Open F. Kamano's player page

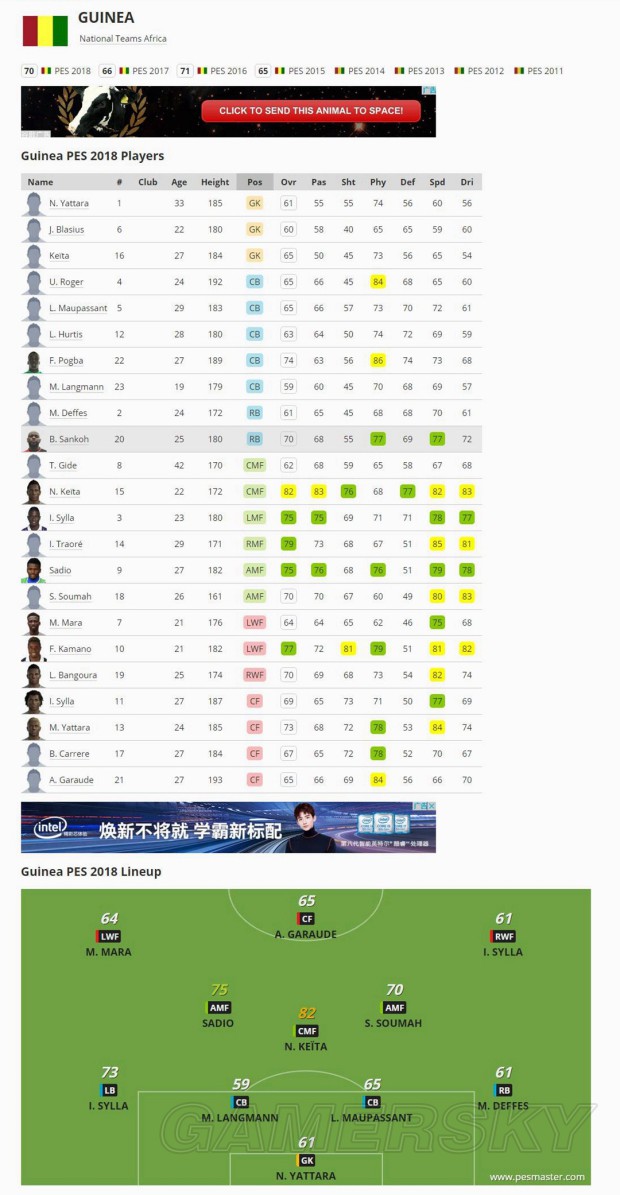coord(70,649)
